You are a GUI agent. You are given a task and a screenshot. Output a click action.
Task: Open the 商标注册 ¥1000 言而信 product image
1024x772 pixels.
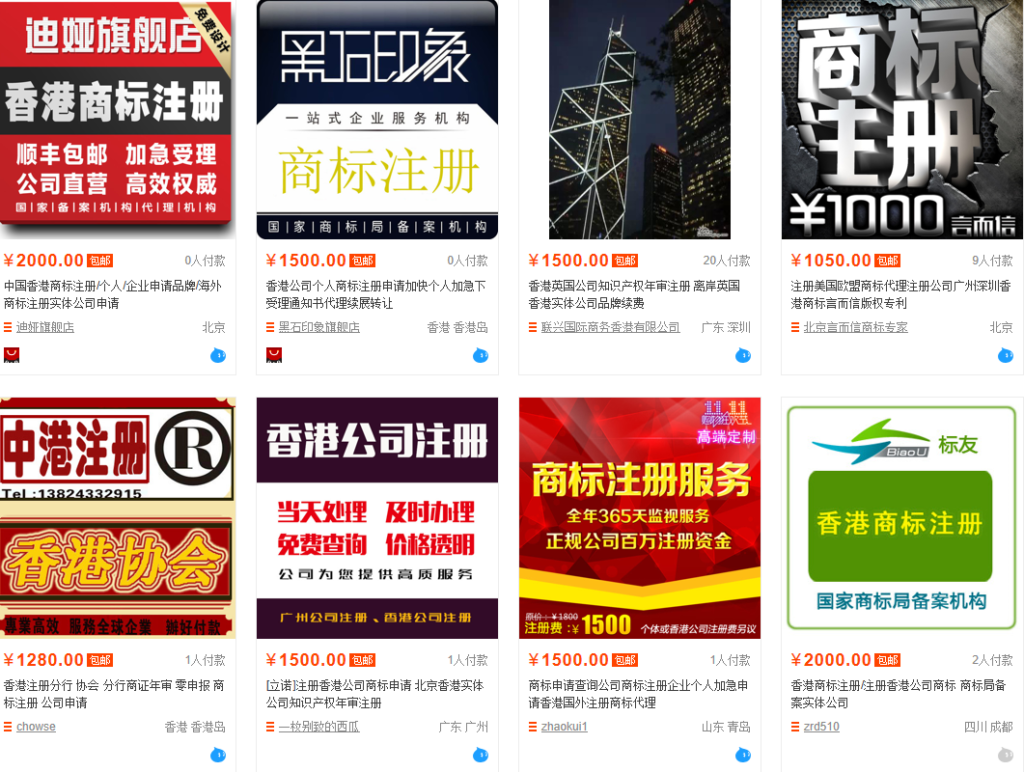click(x=902, y=119)
